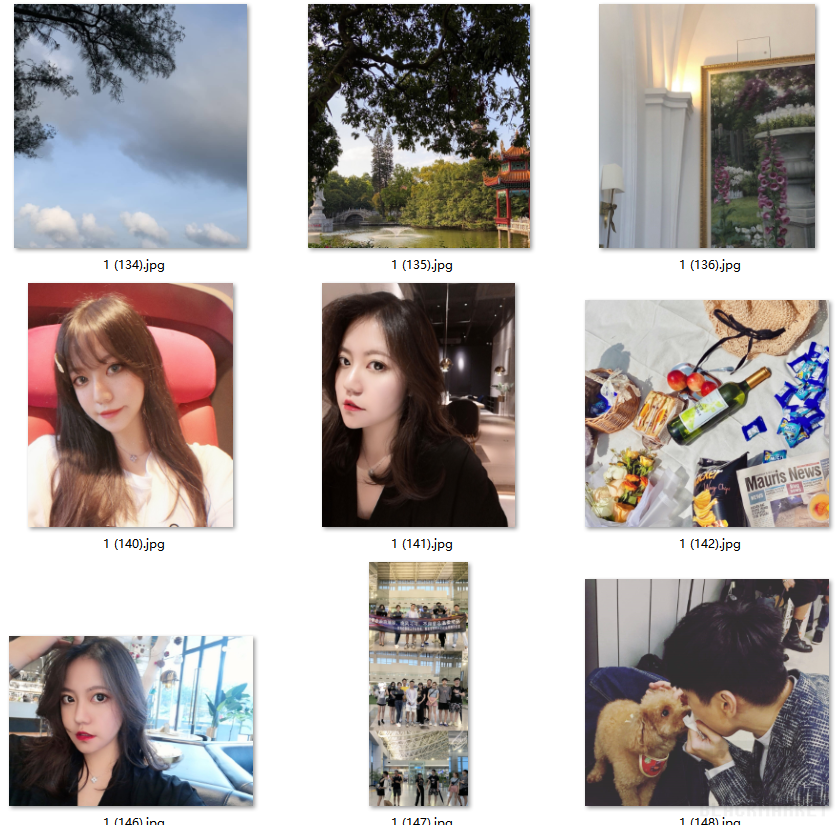Open the image file 1 (148).jpg
This screenshot has width=839, height=825.
[x=707, y=692]
